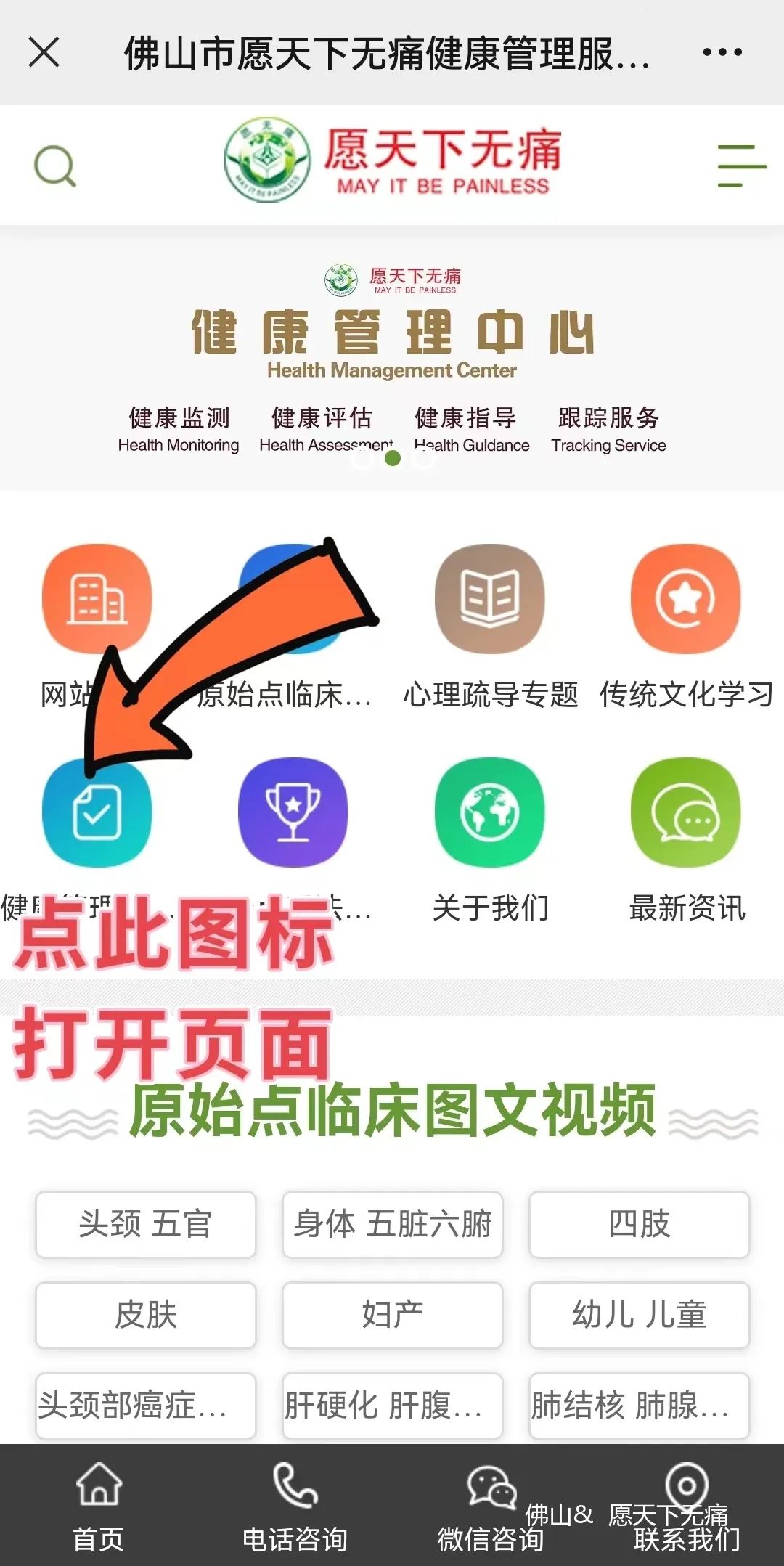This screenshot has height=1566, width=784.
Task: Tap 电话咨询 to call
Action: click(294, 1506)
